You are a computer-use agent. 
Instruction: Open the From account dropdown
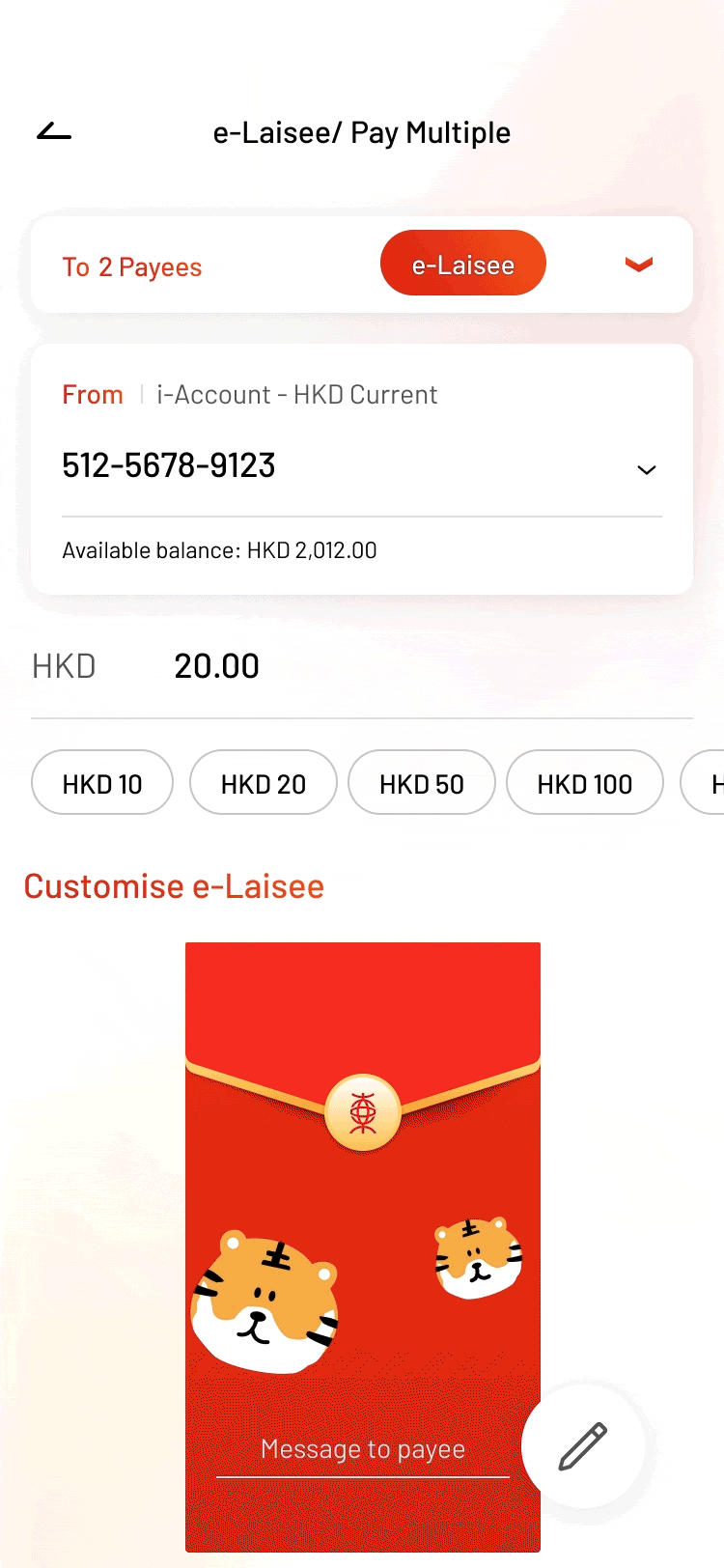pos(646,469)
